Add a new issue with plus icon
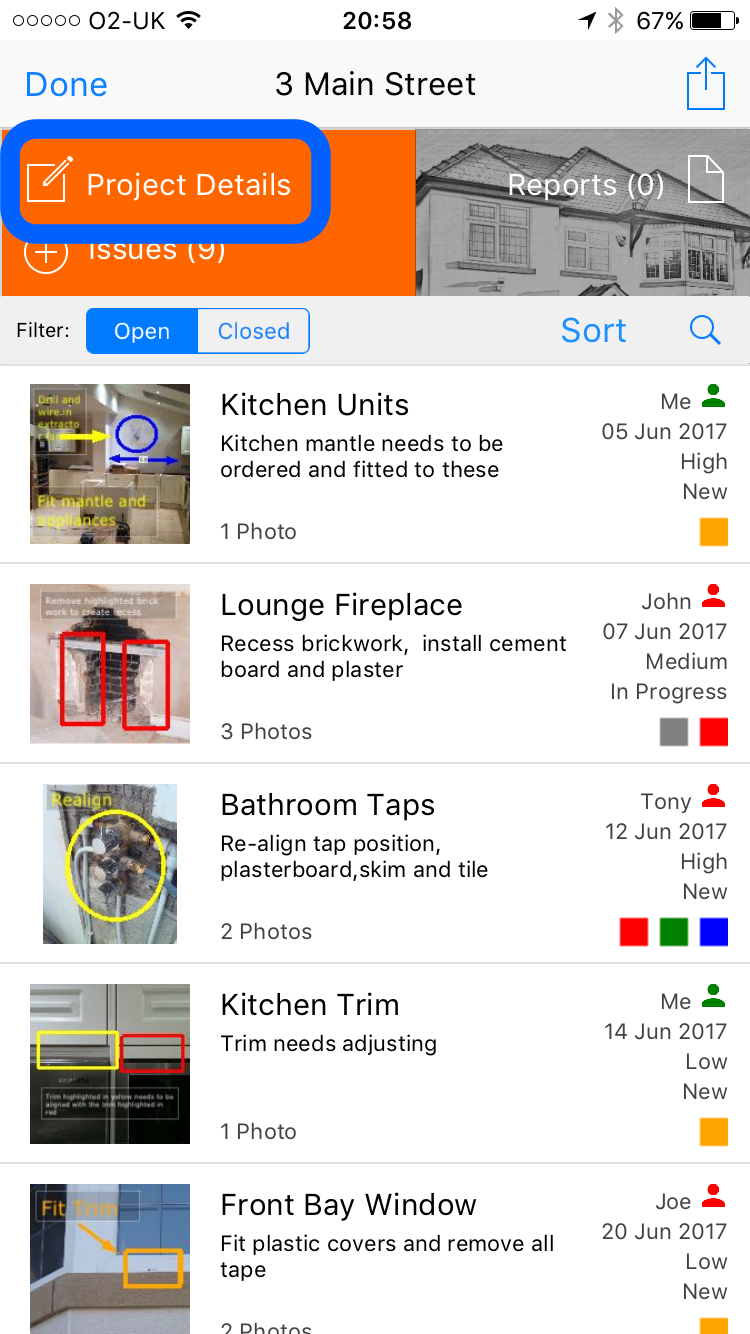Image resolution: width=750 pixels, height=1334 pixels. 46,252
